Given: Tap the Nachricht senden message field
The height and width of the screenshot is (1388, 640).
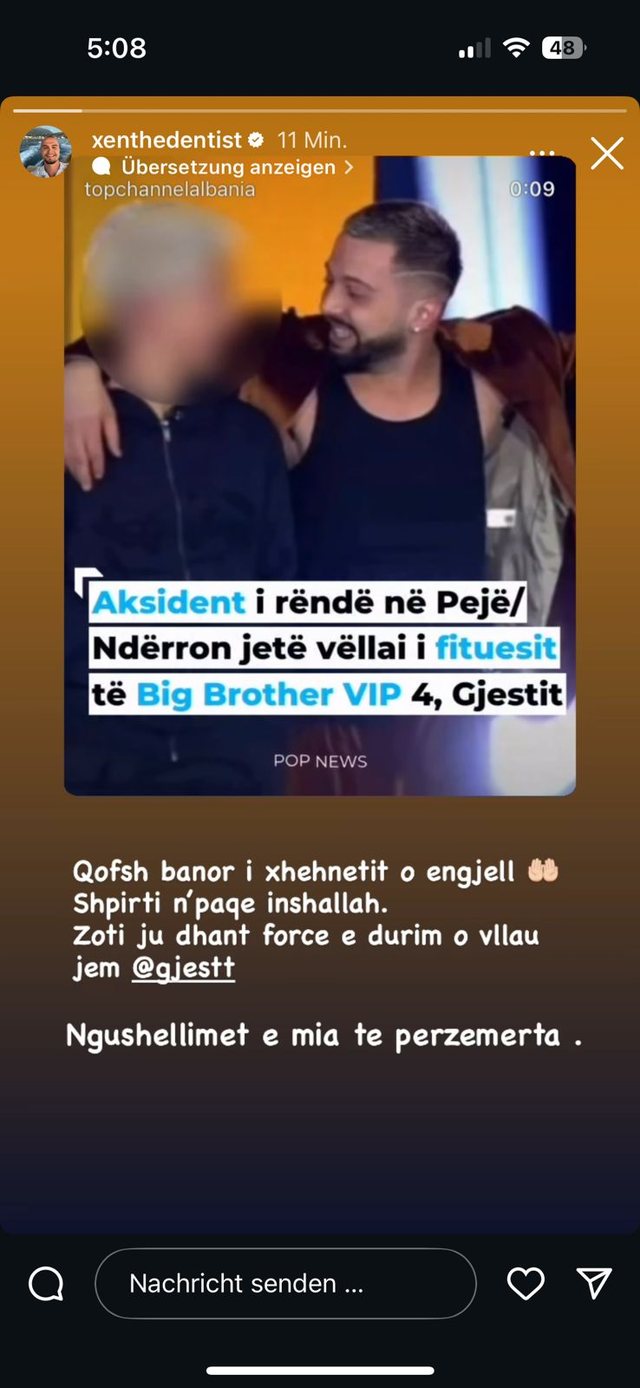Looking at the screenshot, I should click(x=285, y=1283).
